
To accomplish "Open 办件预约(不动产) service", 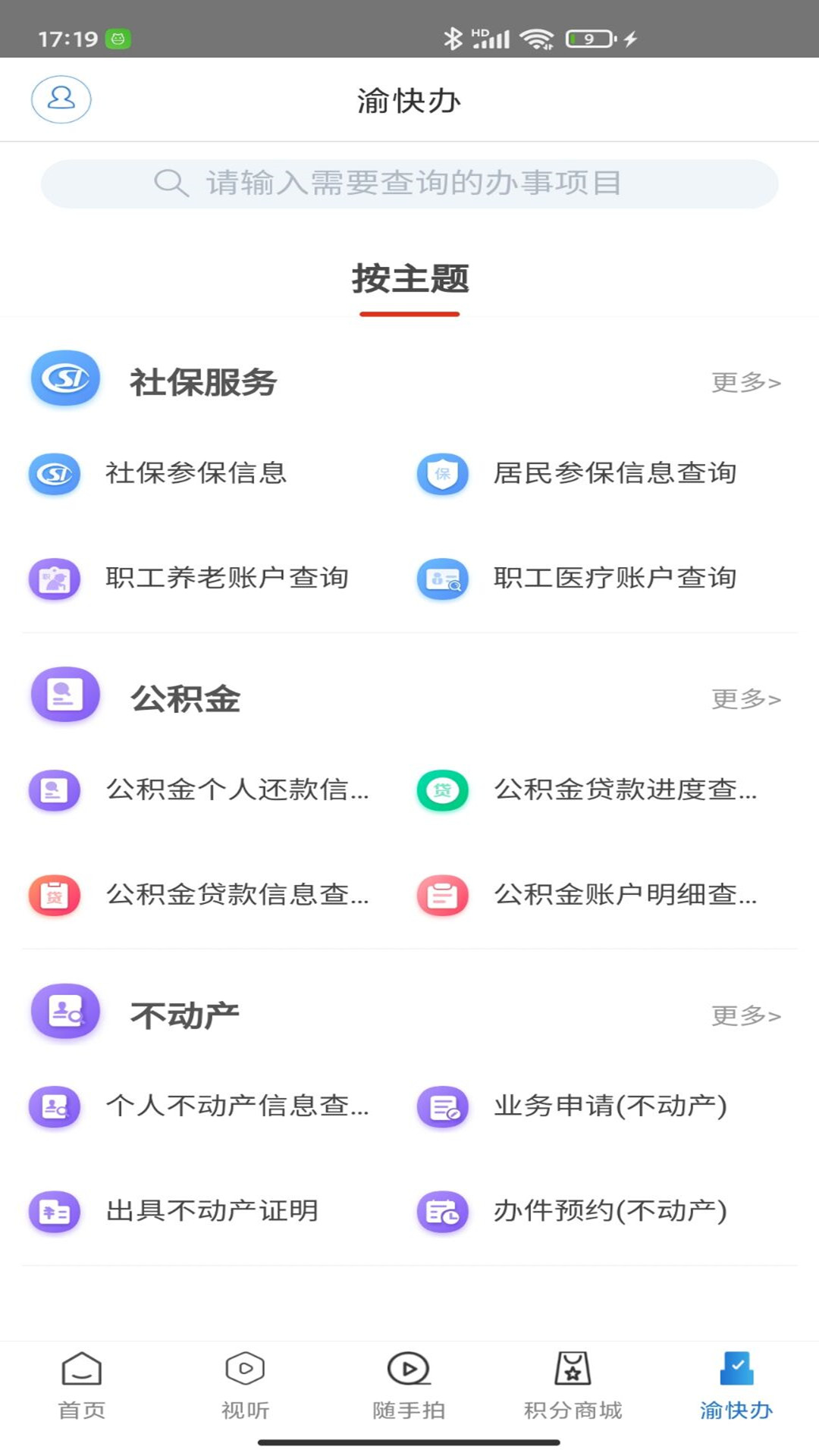I will click(x=443, y=1212).
